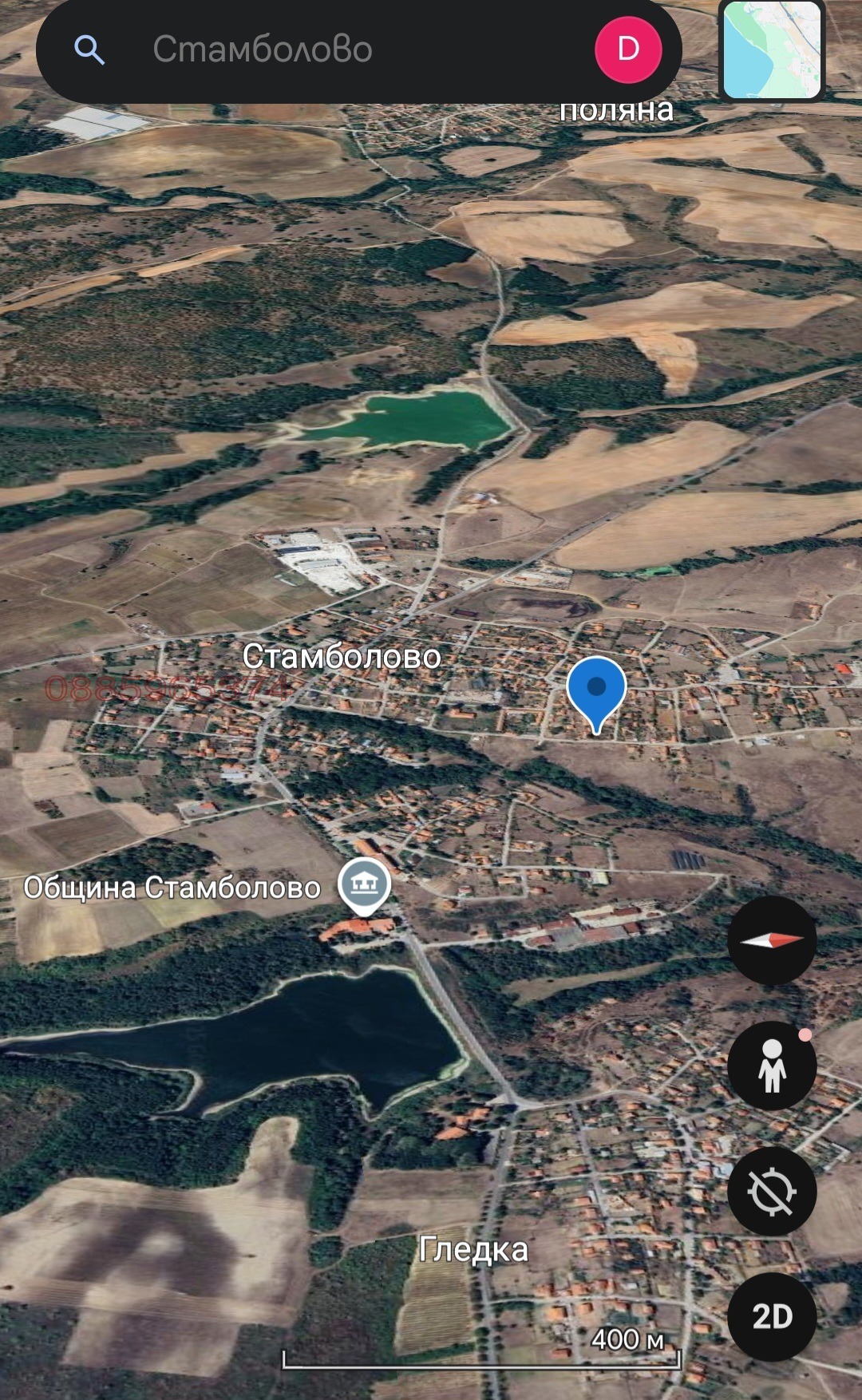Expand the поляна place label
Image resolution: width=862 pixels, height=1400 pixels.
(617, 112)
